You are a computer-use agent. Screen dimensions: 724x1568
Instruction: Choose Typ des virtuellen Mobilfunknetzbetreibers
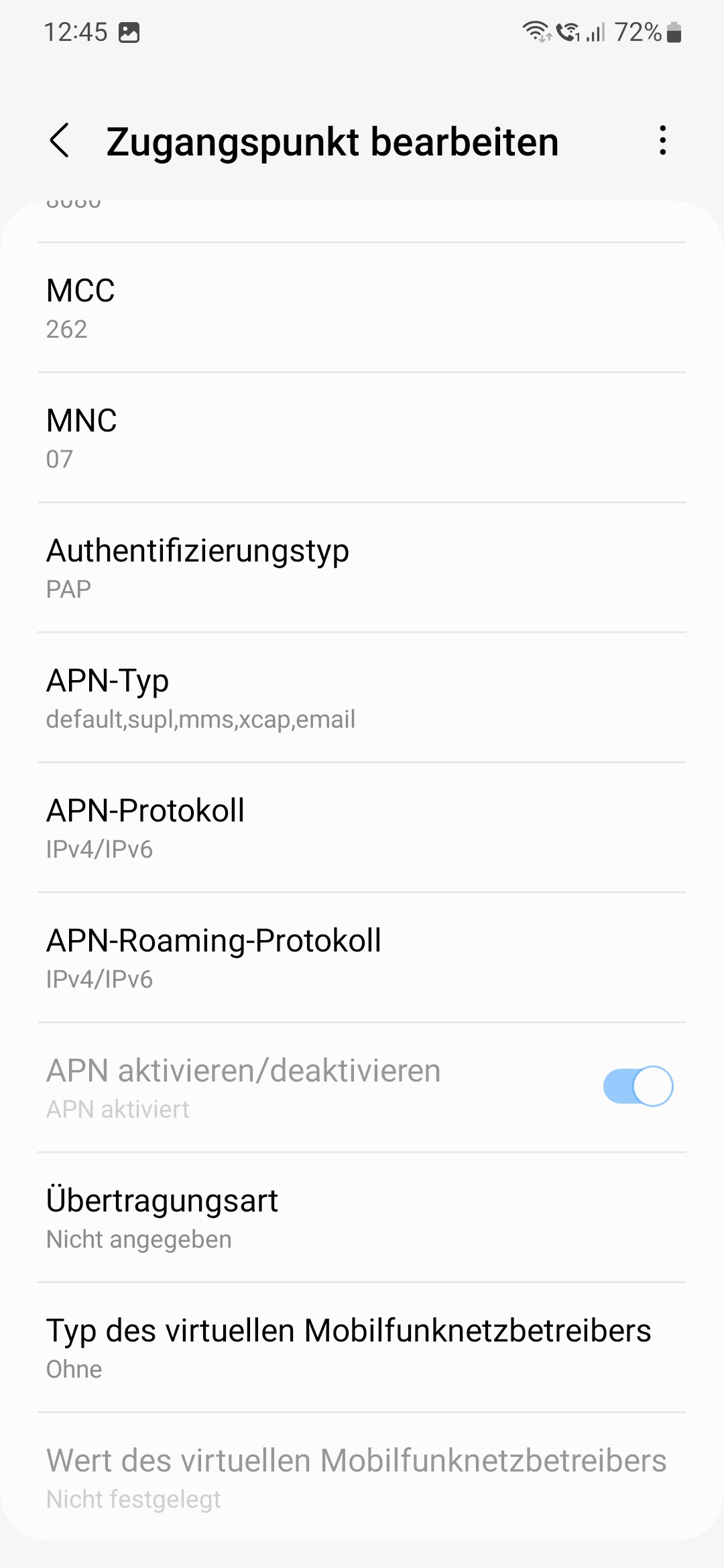362,1348
